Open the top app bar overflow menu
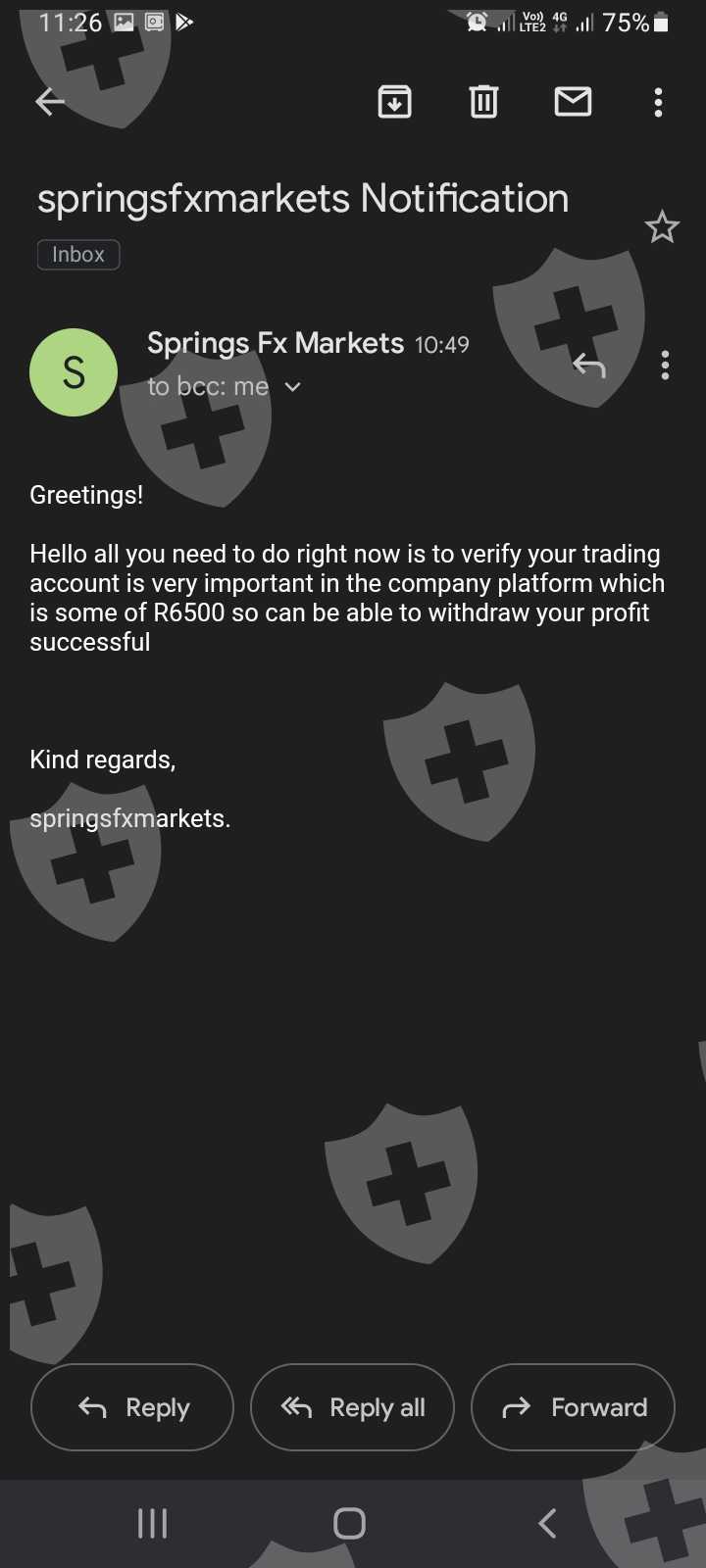Viewport: 706px width, 1568px height. (x=658, y=102)
